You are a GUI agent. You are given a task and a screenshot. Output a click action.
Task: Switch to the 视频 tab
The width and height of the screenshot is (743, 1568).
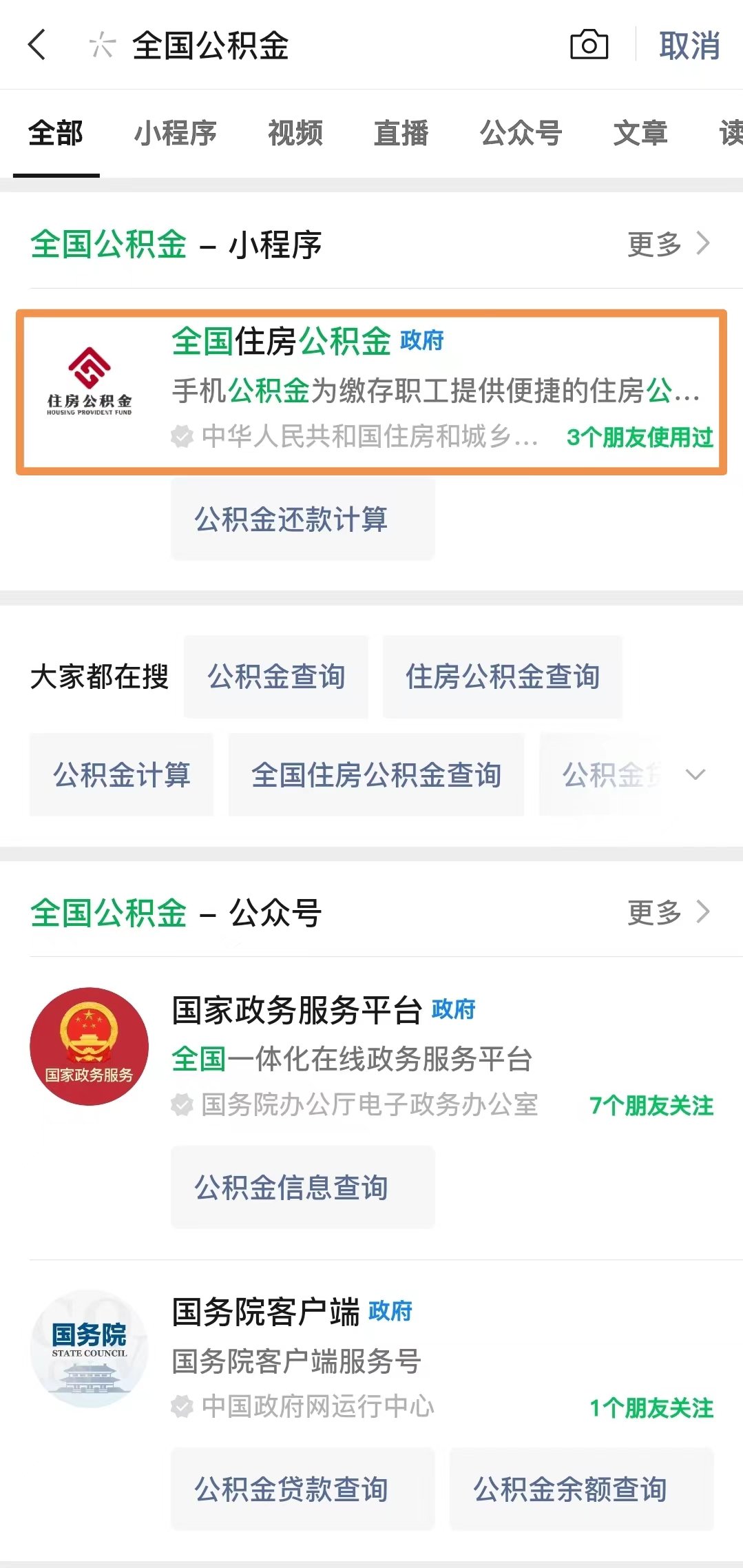point(295,132)
